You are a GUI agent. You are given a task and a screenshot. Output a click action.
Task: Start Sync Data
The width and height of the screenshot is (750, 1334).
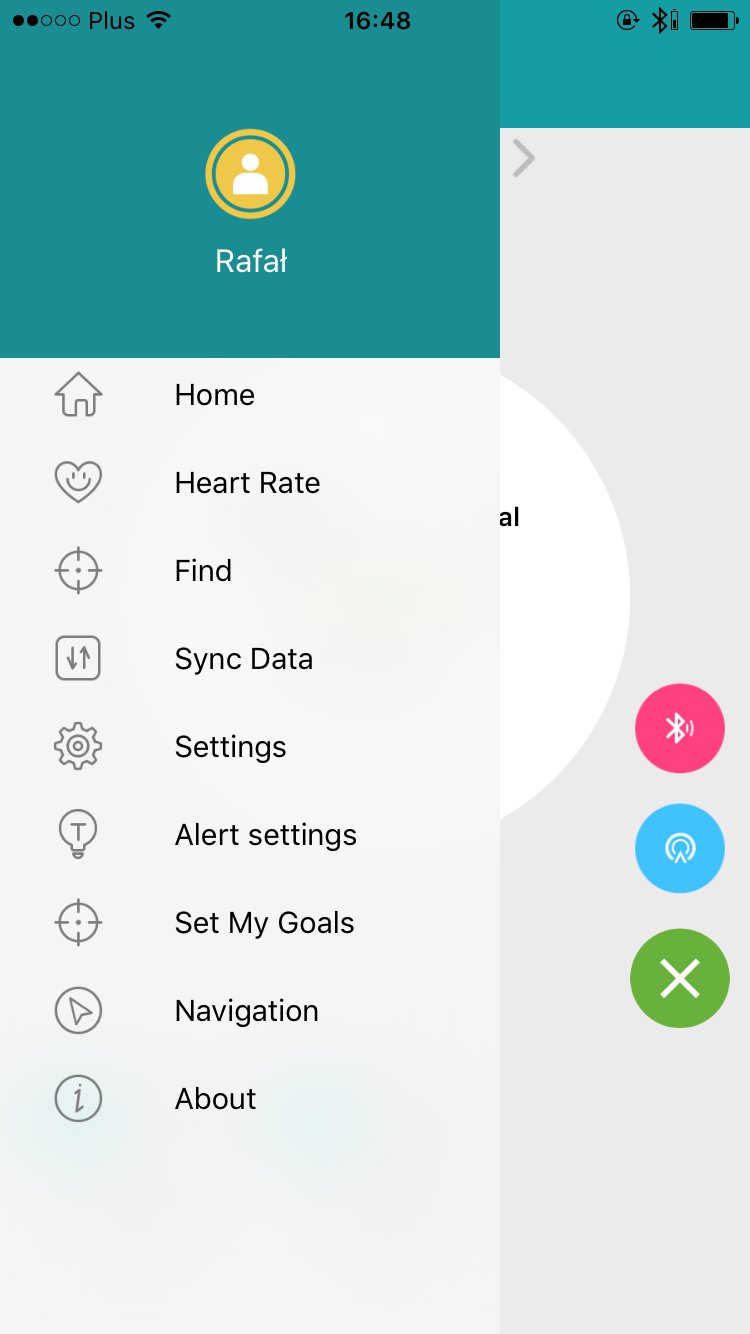[243, 659]
